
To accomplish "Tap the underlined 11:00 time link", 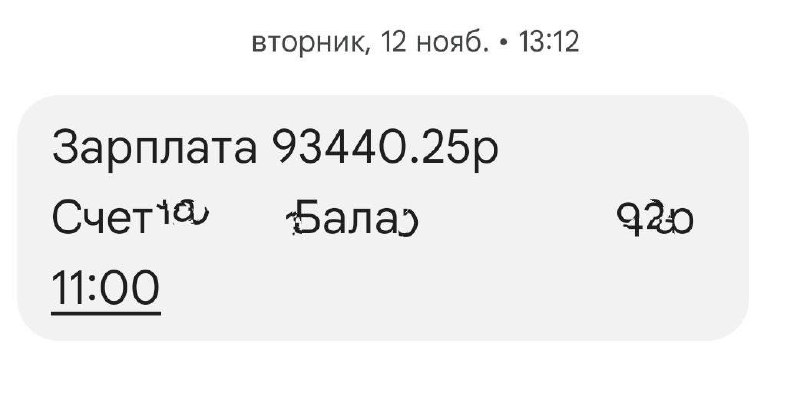I will [105, 290].
